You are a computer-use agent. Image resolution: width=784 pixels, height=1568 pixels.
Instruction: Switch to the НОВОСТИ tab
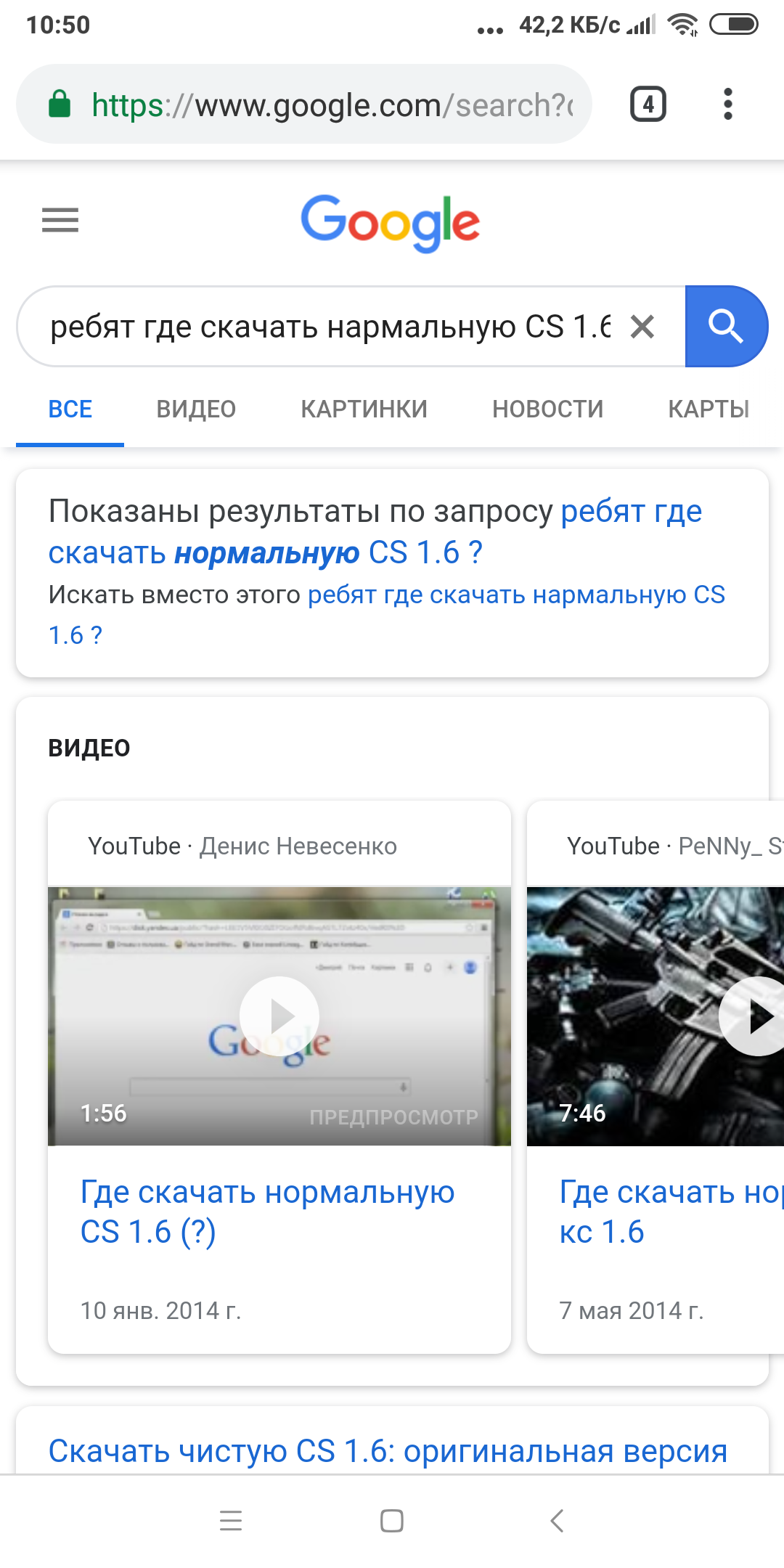click(547, 409)
